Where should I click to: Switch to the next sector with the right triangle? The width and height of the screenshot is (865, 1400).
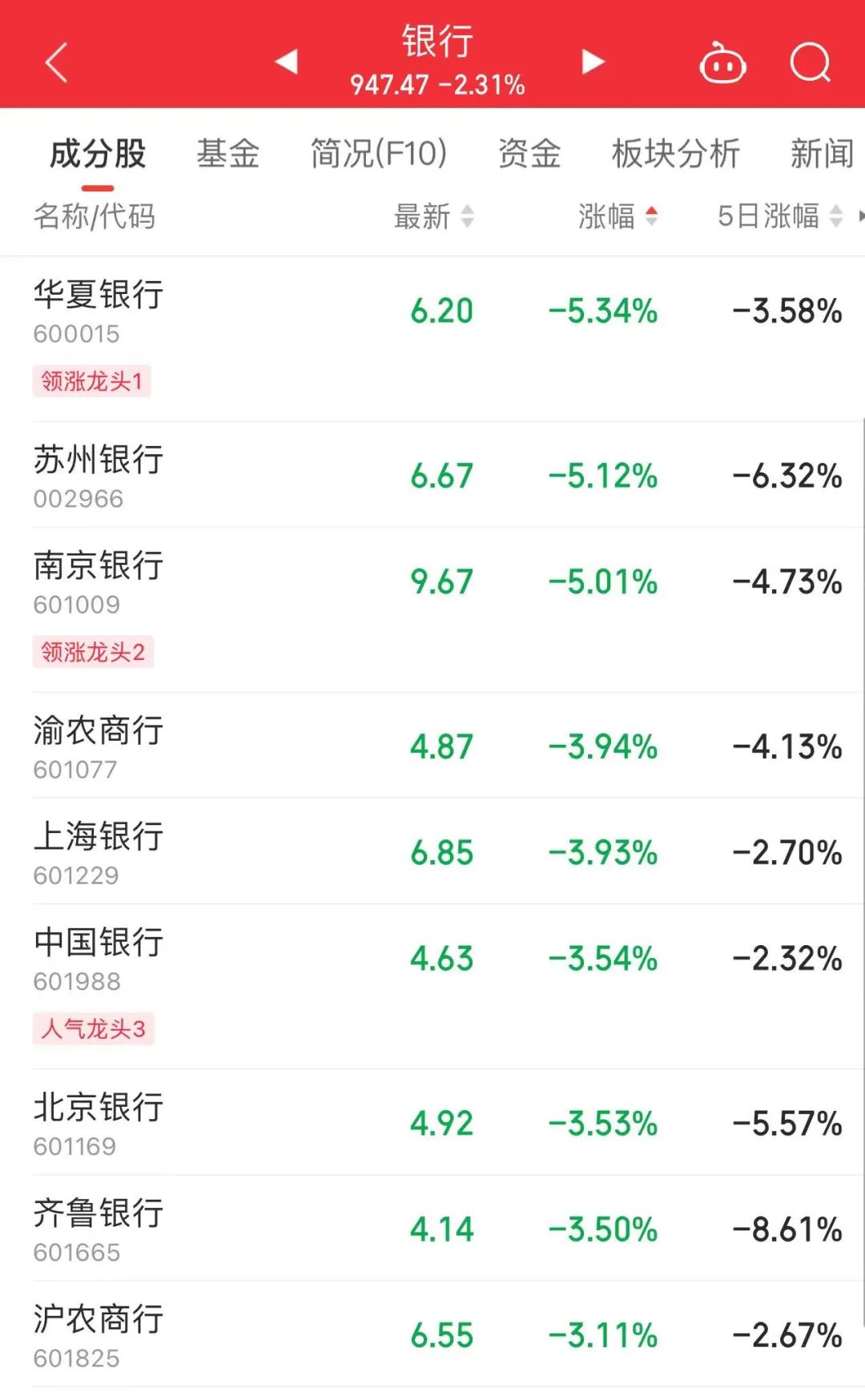click(593, 61)
